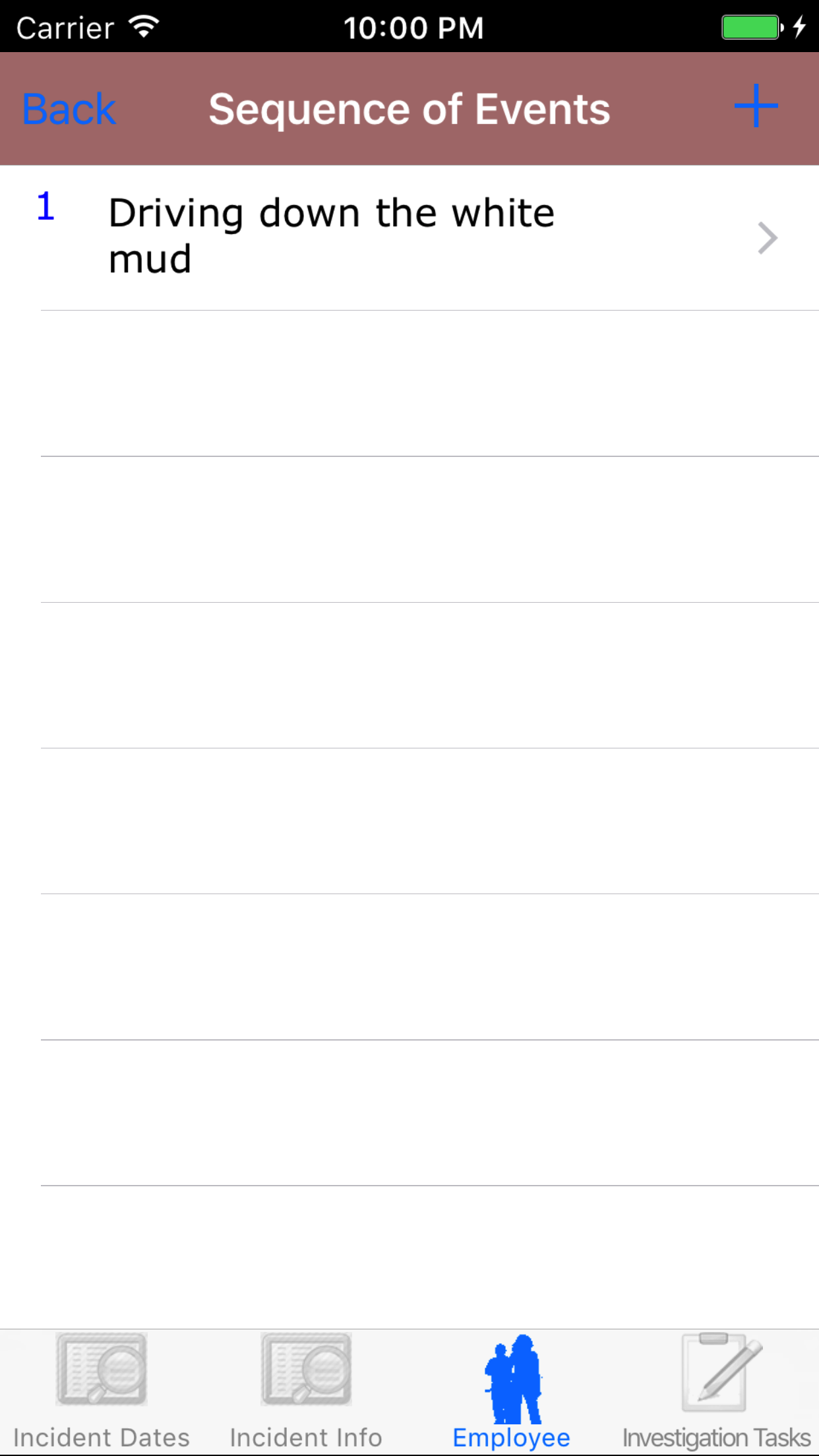Go back to the previous screen
Image resolution: width=819 pixels, height=1456 pixels.
[x=69, y=109]
